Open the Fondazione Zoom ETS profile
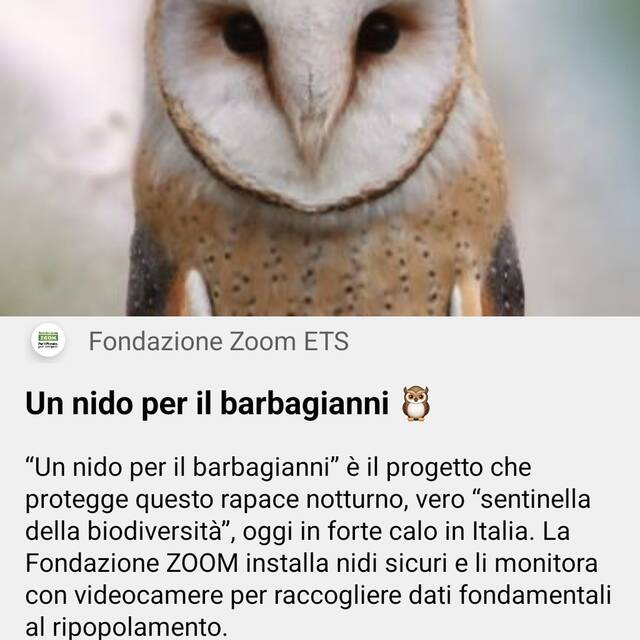The width and height of the screenshot is (640, 640). pyautogui.click(x=218, y=342)
